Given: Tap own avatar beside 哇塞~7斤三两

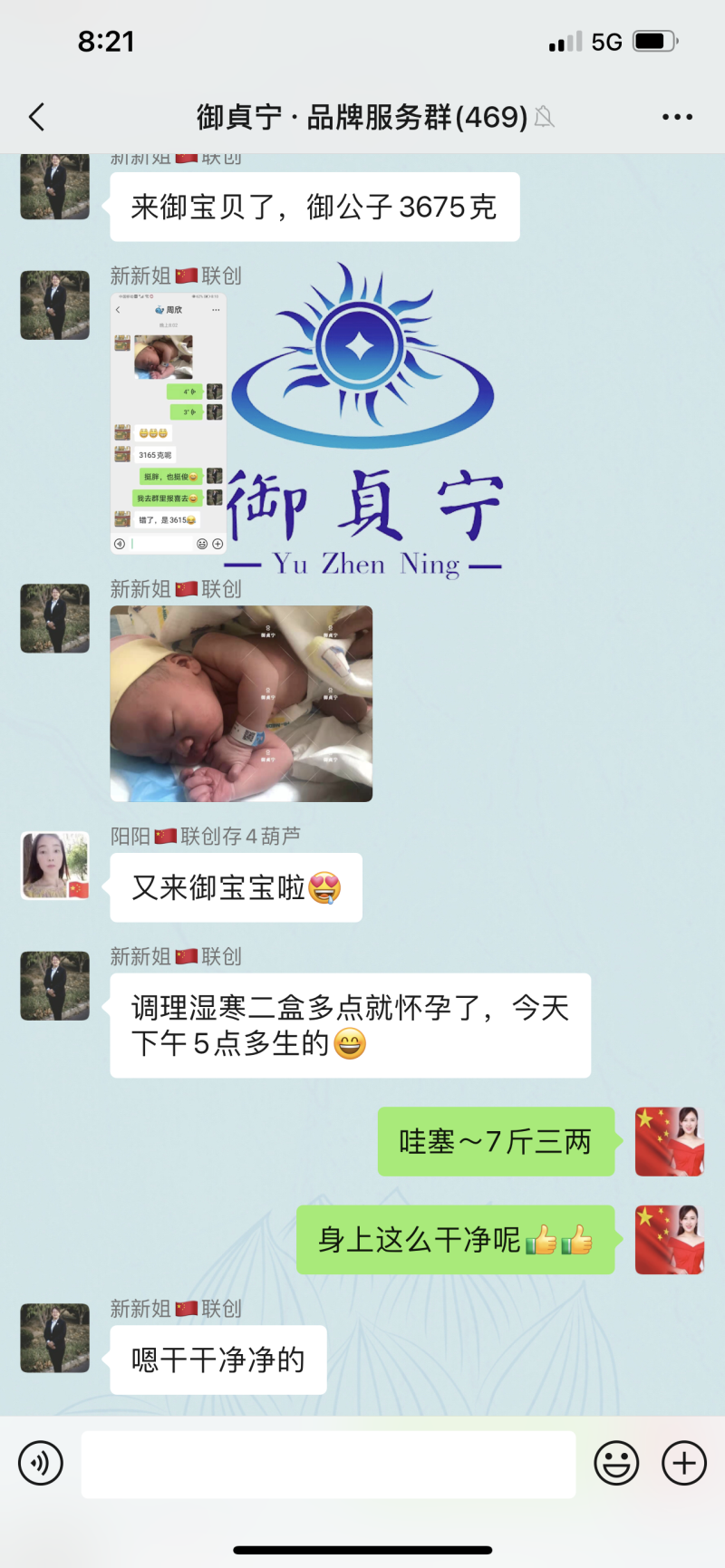Looking at the screenshot, I should [x=670, y=1141].
